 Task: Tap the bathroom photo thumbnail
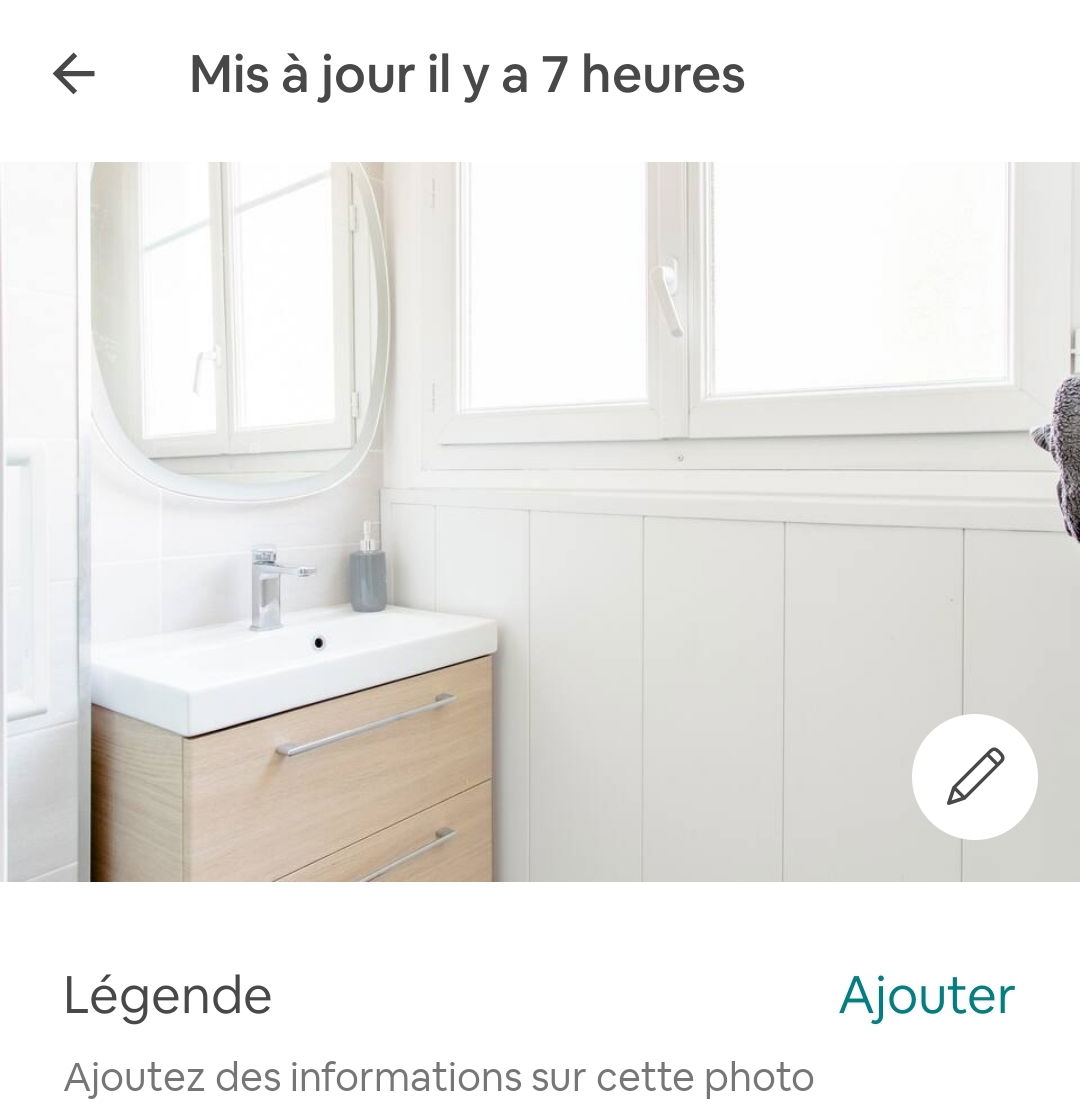pos(540,530)
